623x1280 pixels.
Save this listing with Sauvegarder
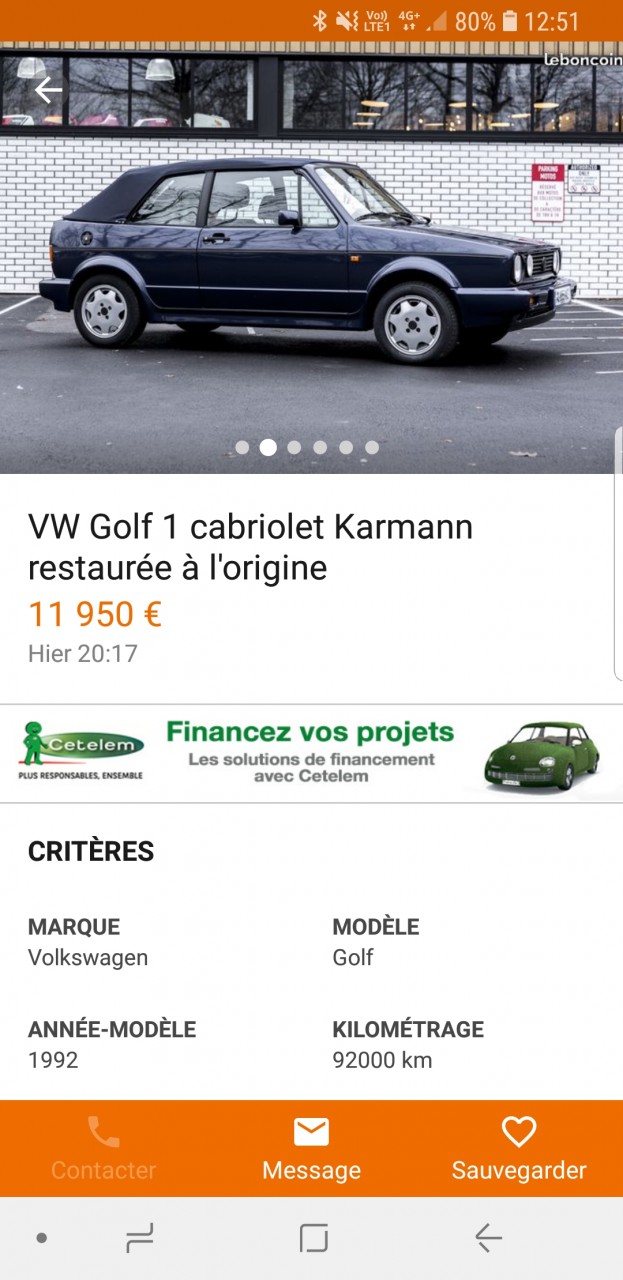(519, 1148)
